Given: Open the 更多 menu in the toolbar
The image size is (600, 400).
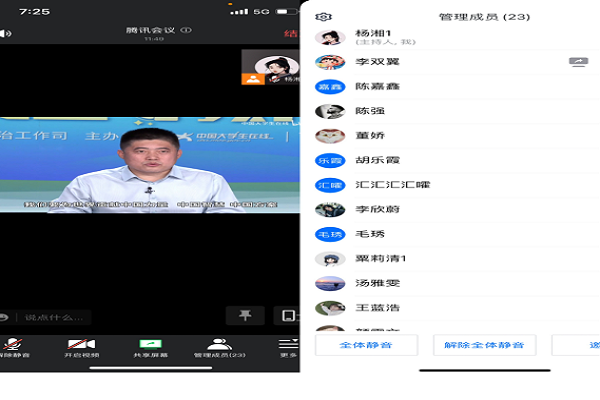Looking at the screenshot, I should click(288, 347).
